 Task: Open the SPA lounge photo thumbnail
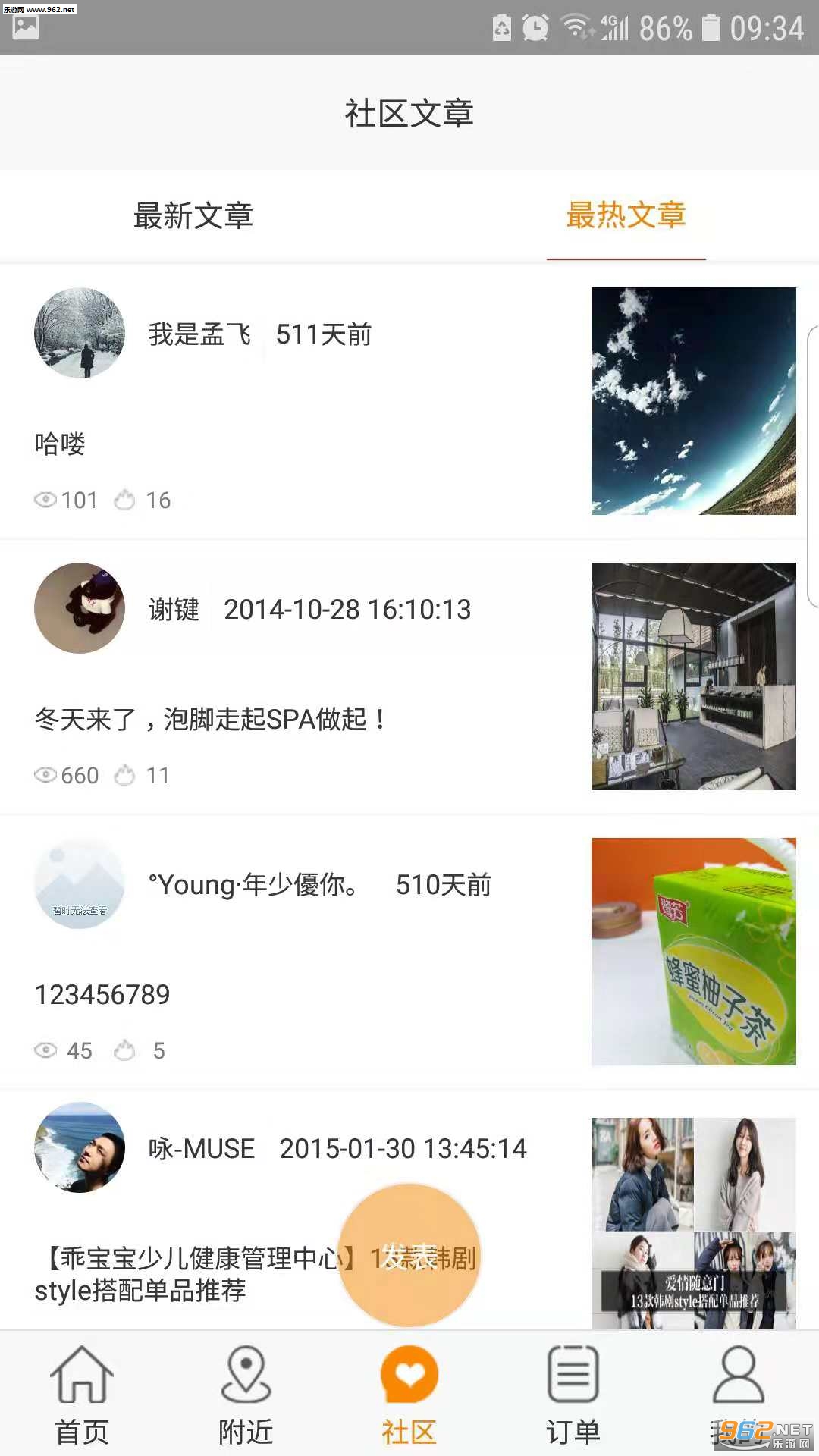tap(693, 676)
